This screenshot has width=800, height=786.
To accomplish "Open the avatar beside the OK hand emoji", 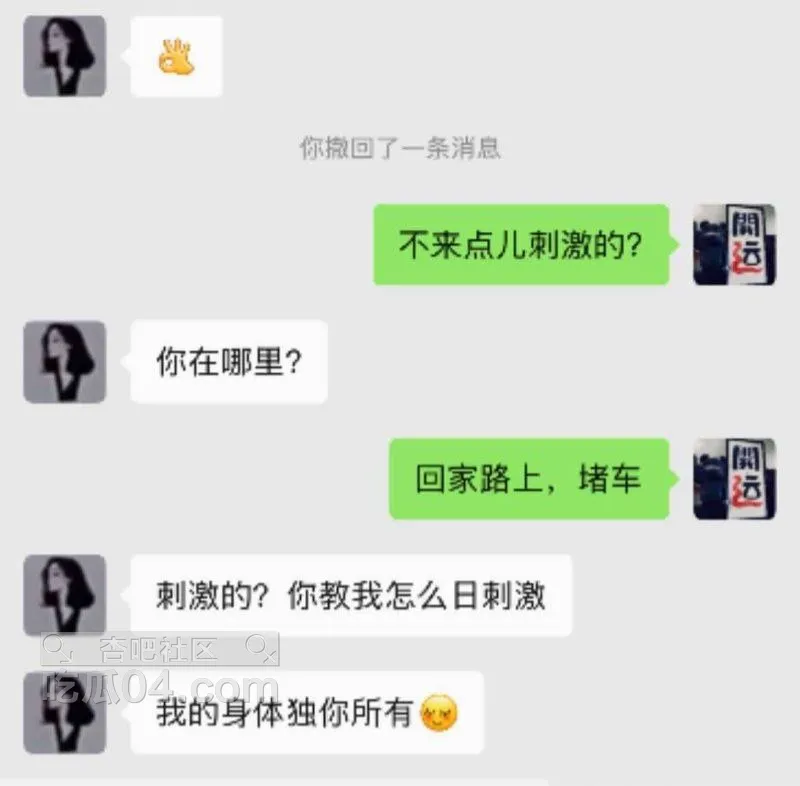I will [x=65, y=57].
